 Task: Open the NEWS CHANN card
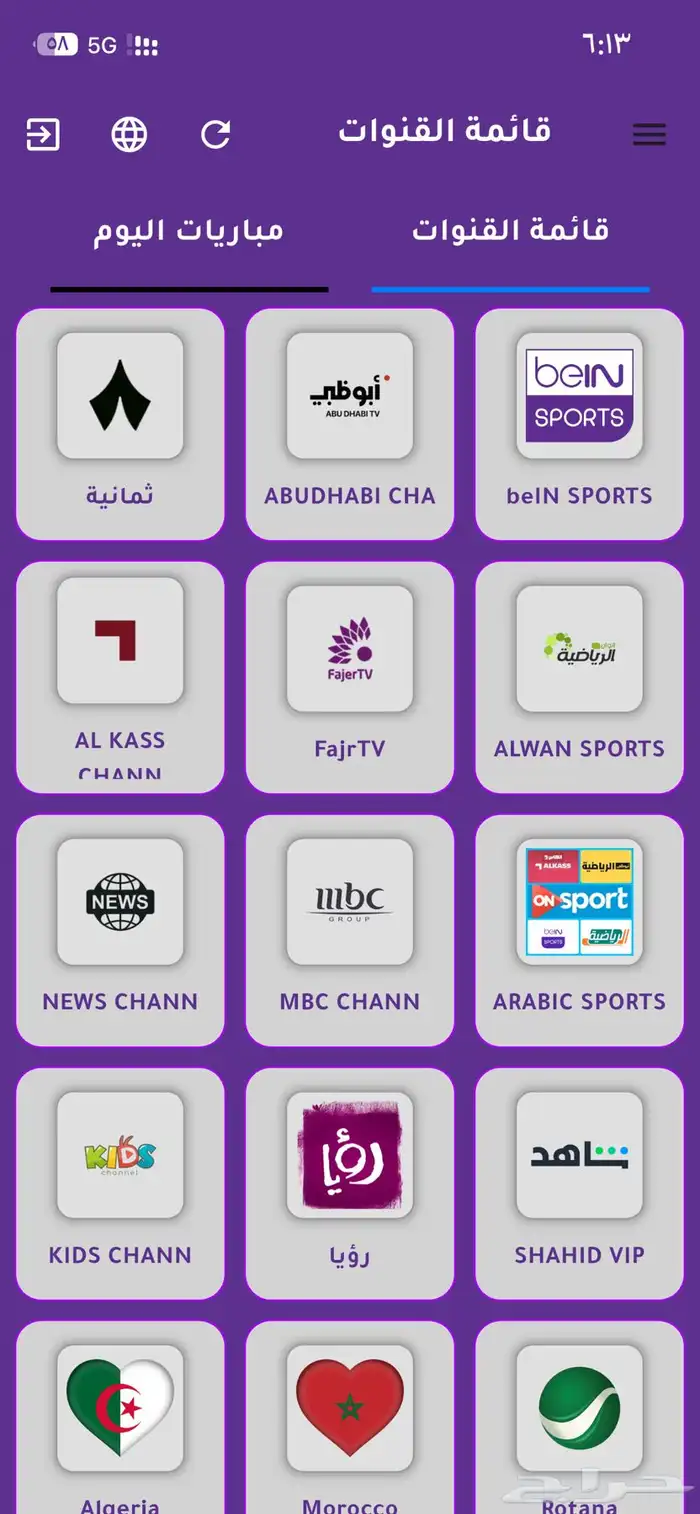click(120, 930)
